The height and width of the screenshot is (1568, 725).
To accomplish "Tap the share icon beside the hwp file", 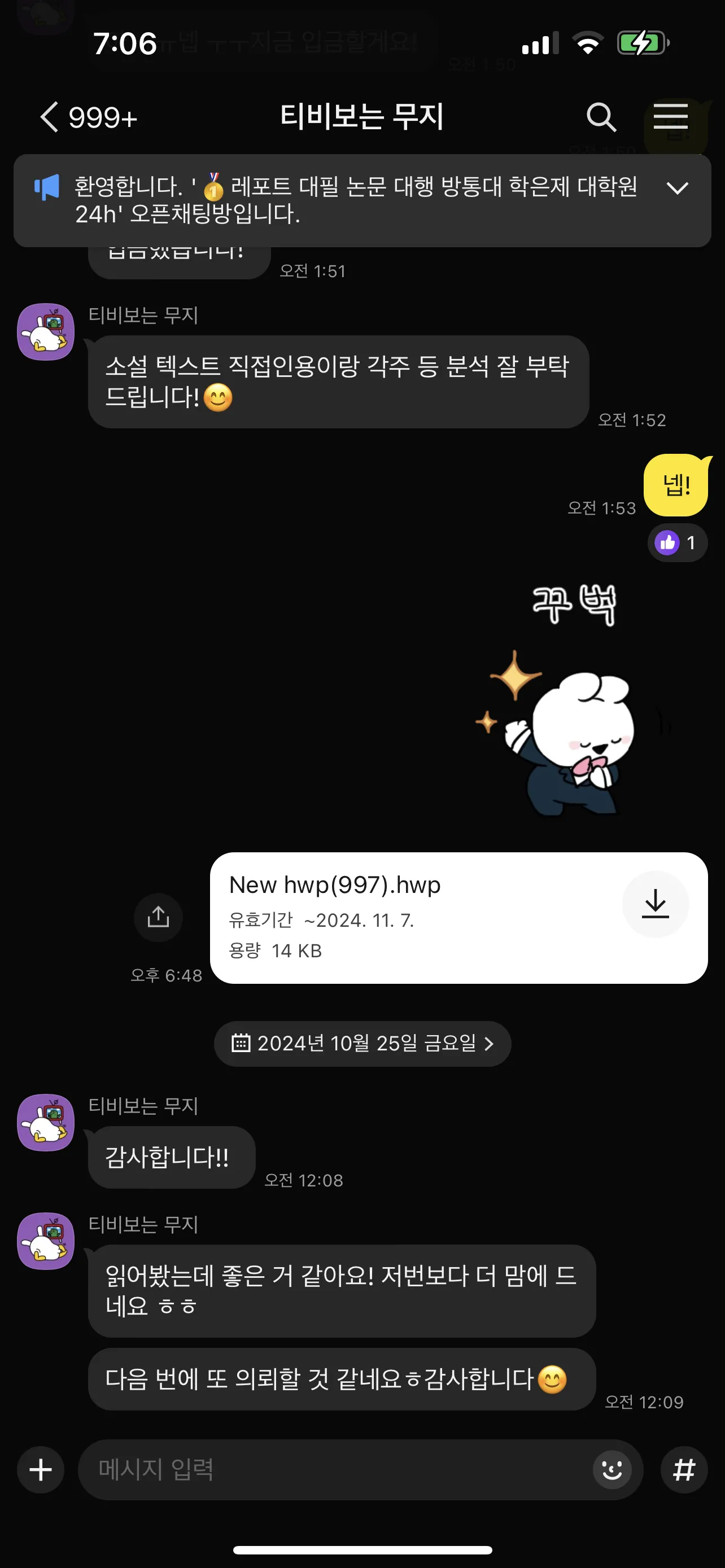I will click(x=158, y=917).
